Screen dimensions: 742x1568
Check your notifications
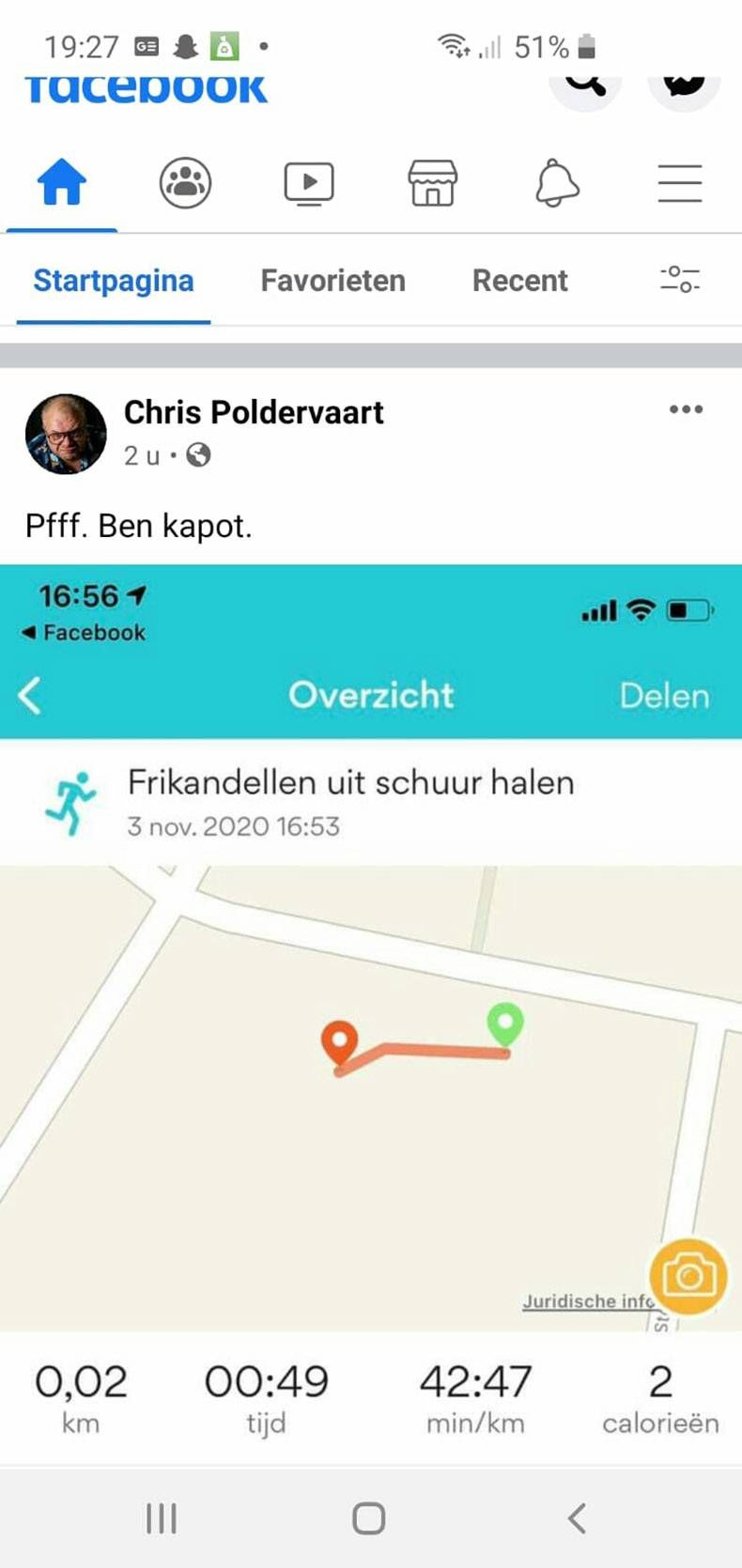tap(556, 183)
